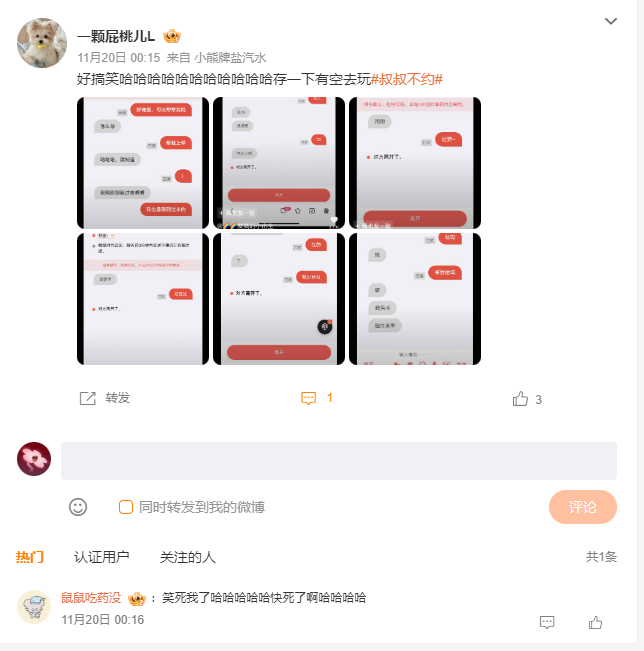Open the emoji picker

[x=78, y=507]
